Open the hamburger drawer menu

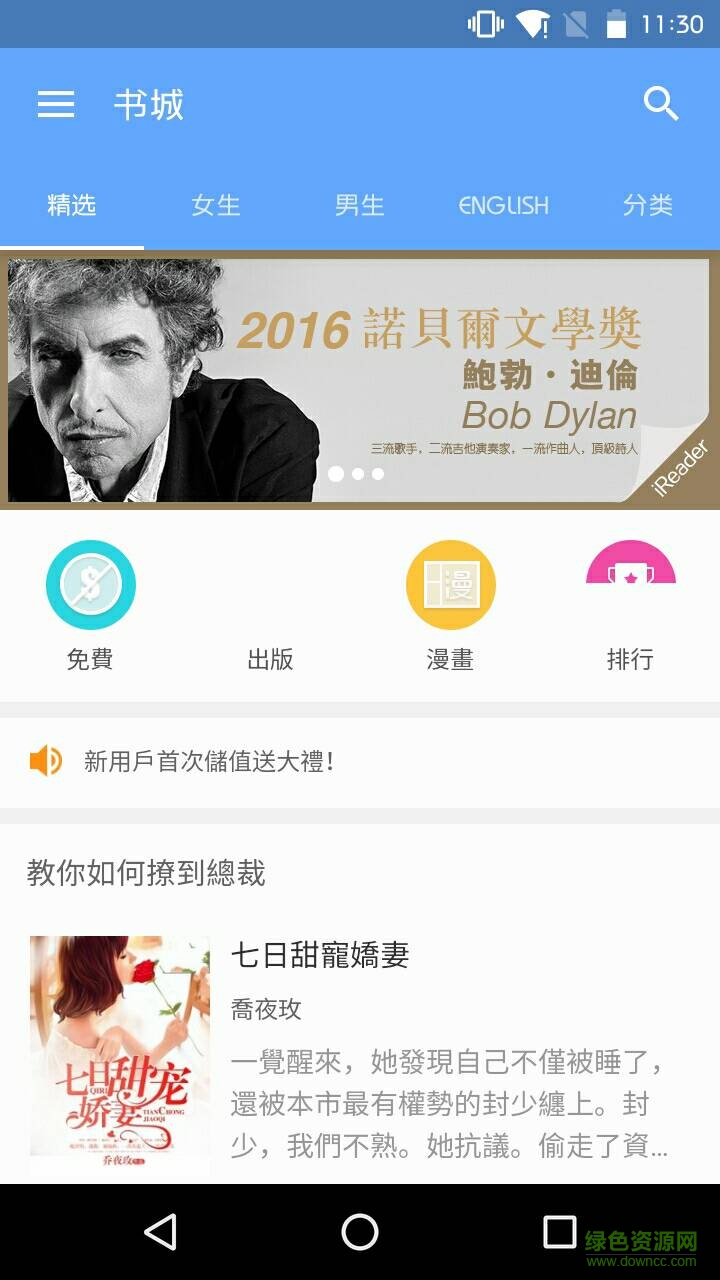[x=56, y=104]
